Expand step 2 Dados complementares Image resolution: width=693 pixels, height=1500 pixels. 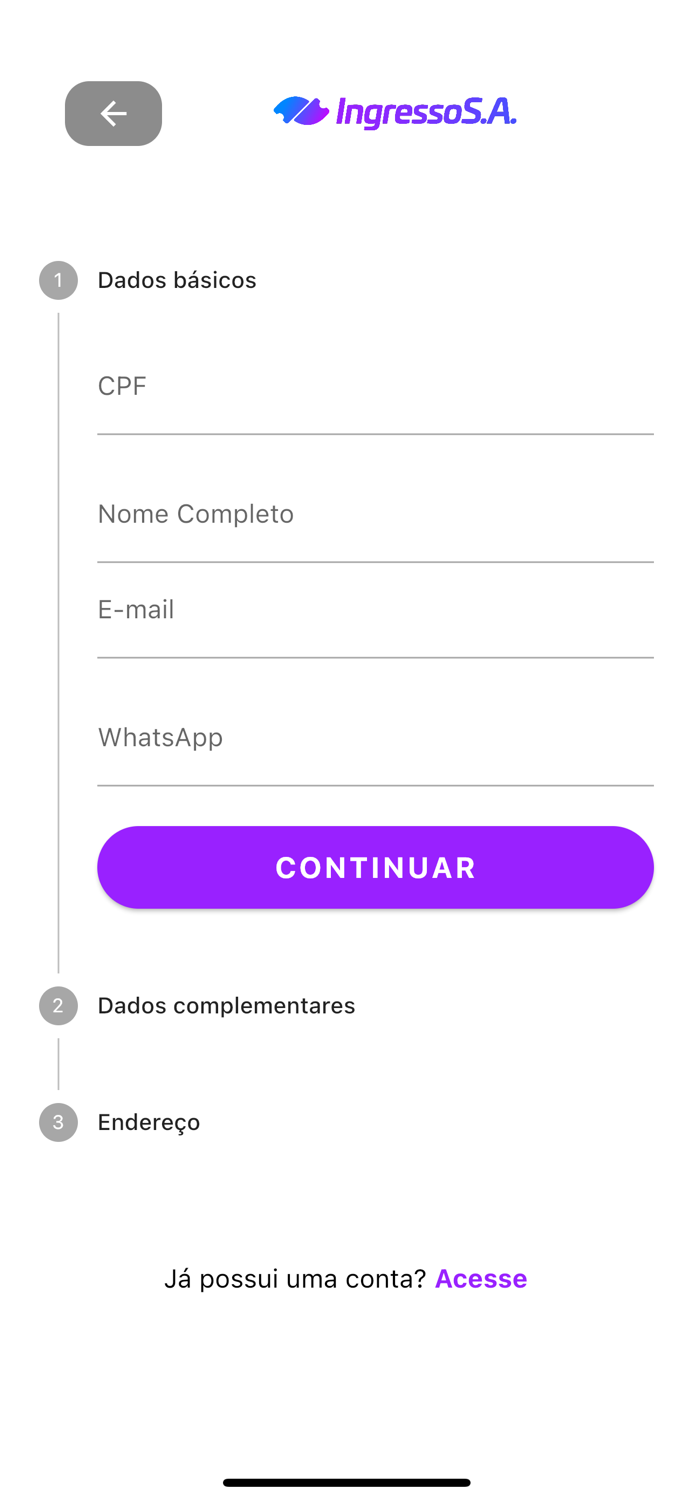click(226, 1006)
